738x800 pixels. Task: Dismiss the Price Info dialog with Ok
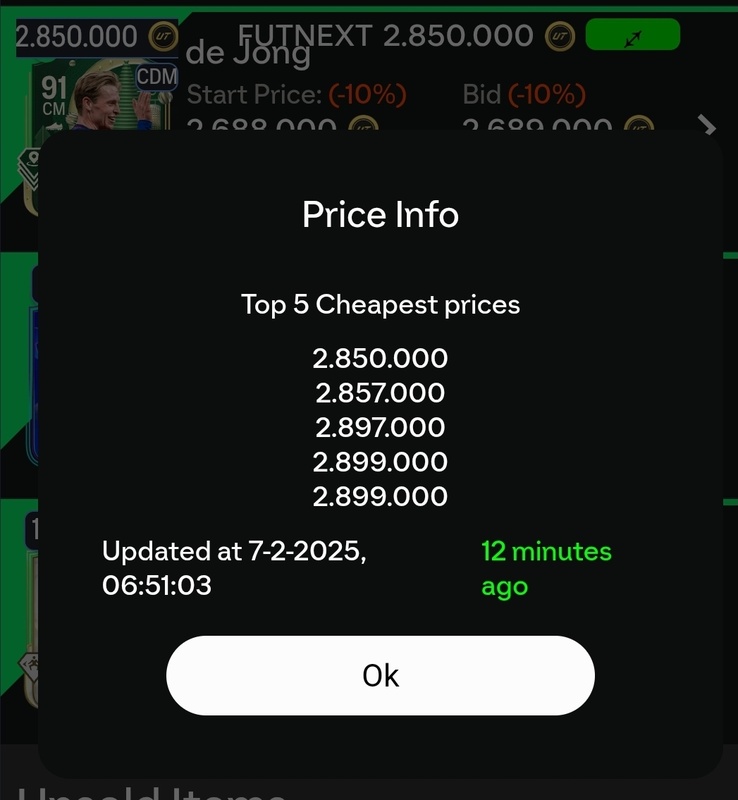click(x=380, y=675)
